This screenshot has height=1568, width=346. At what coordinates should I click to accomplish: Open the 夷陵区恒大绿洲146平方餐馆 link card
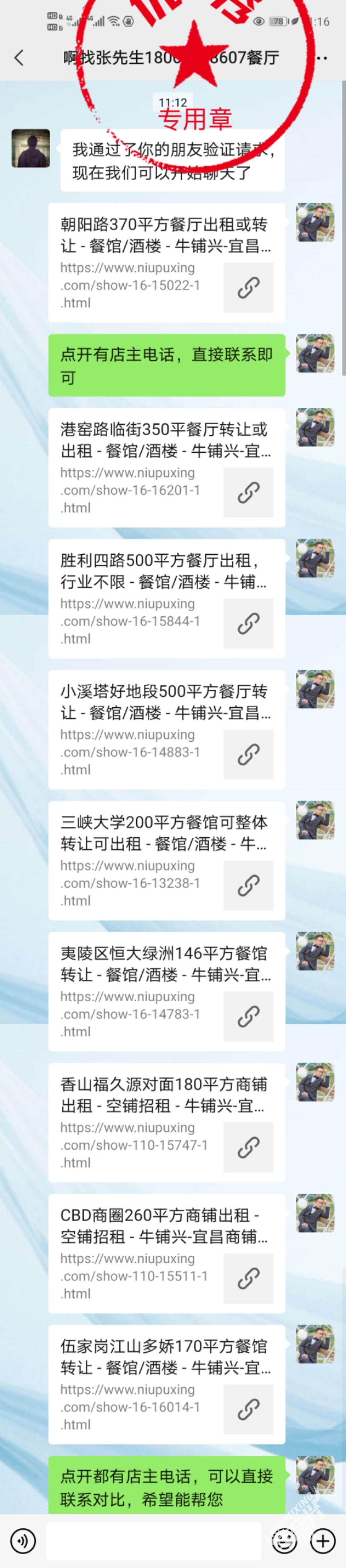tap(166, 991)
